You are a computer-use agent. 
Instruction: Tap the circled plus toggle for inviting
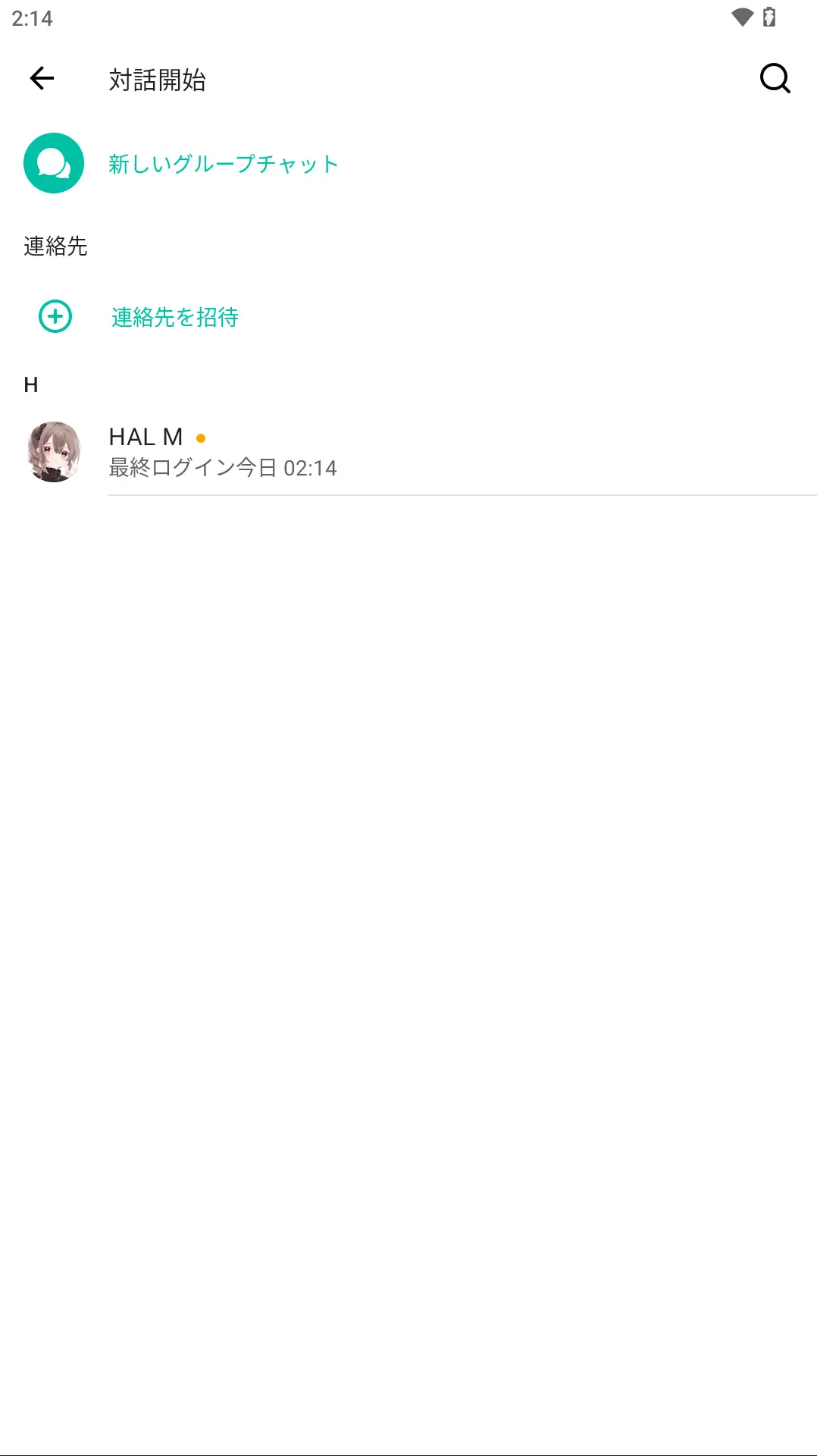(x=54, y=317)
